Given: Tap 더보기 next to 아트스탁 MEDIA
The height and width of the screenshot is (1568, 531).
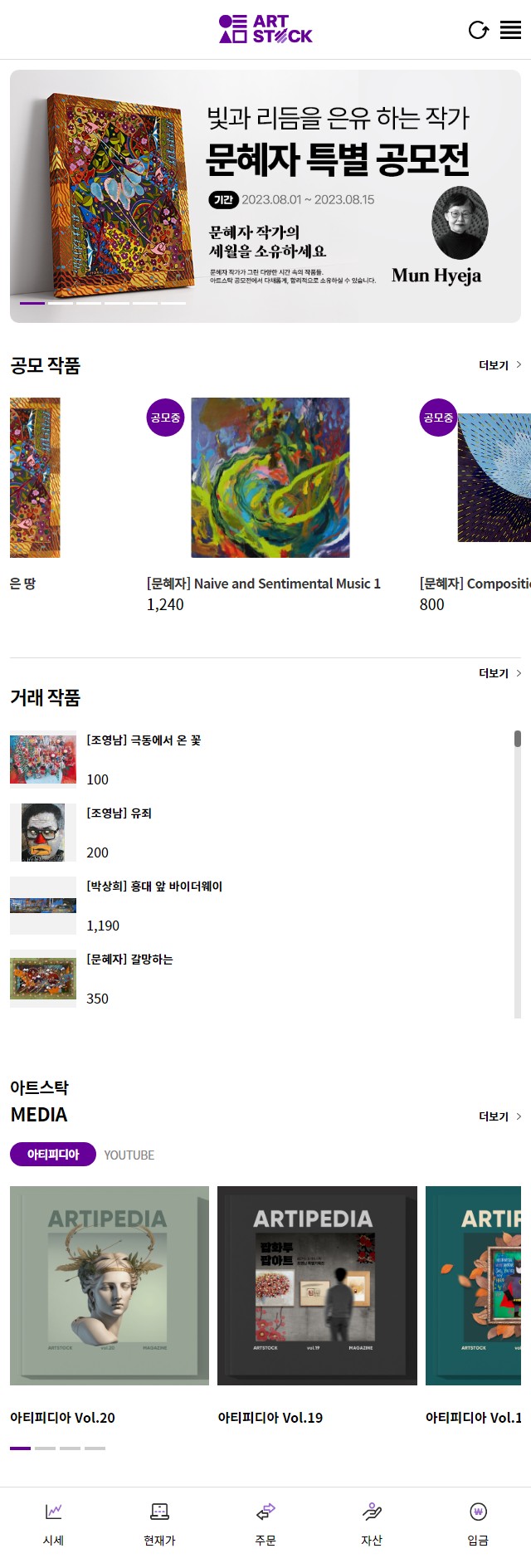Looking at the screenshot, I should (499, 1116).
